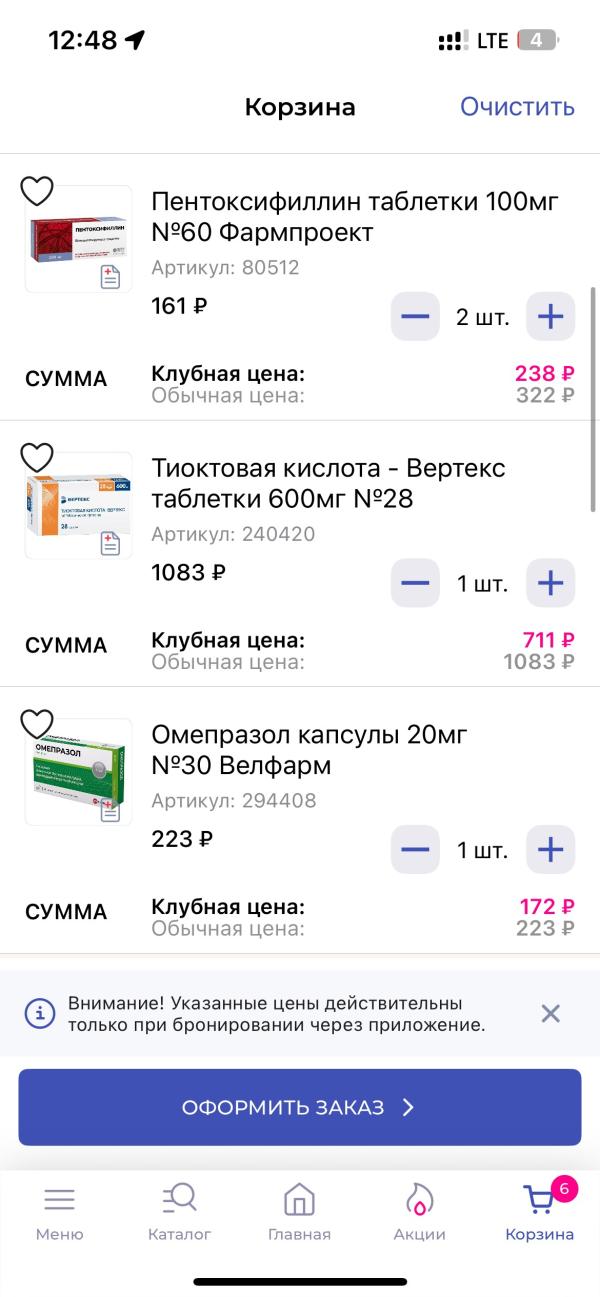Clear the cart with Очистить

pyautogui.click(x=517, y=107)
